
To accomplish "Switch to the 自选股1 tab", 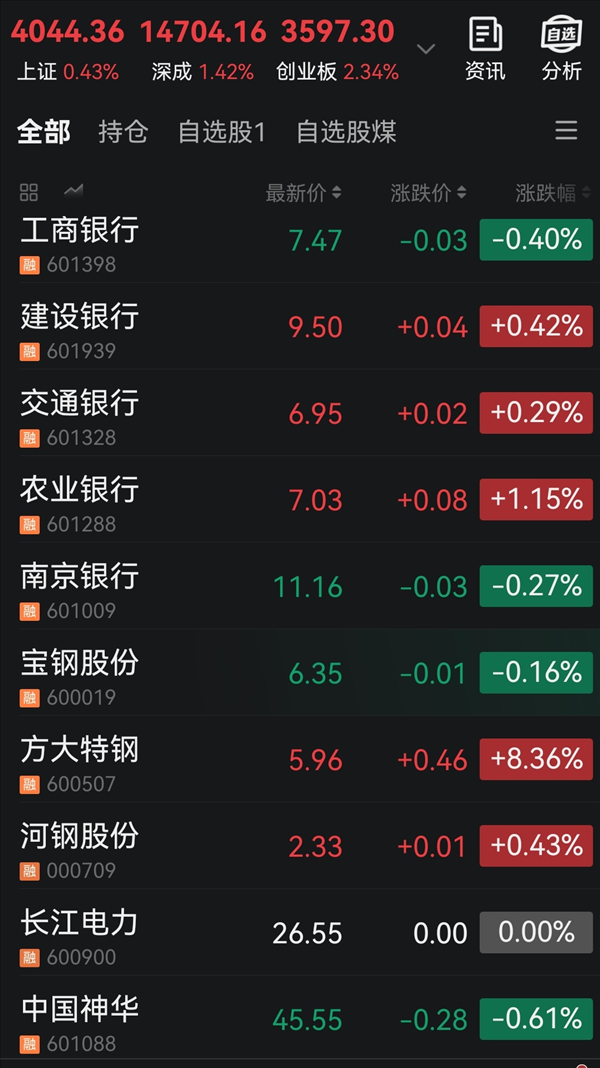I will [222, 132].
